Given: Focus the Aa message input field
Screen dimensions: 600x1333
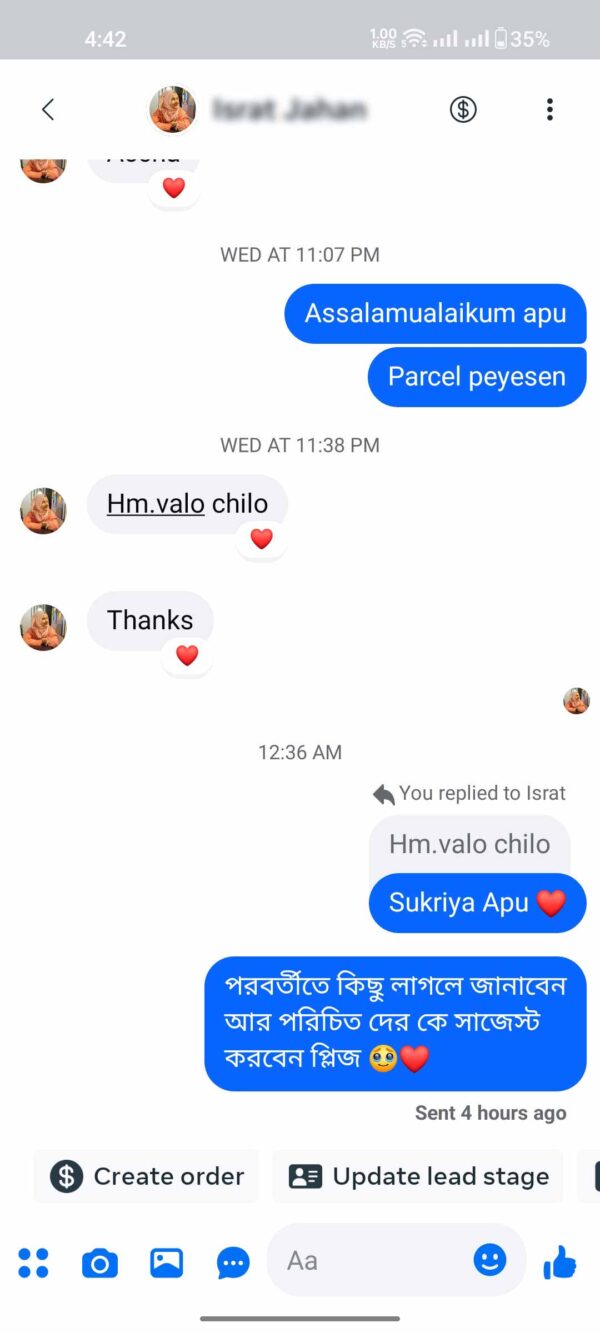Looking at the screenshot, I should point(370,1261).
